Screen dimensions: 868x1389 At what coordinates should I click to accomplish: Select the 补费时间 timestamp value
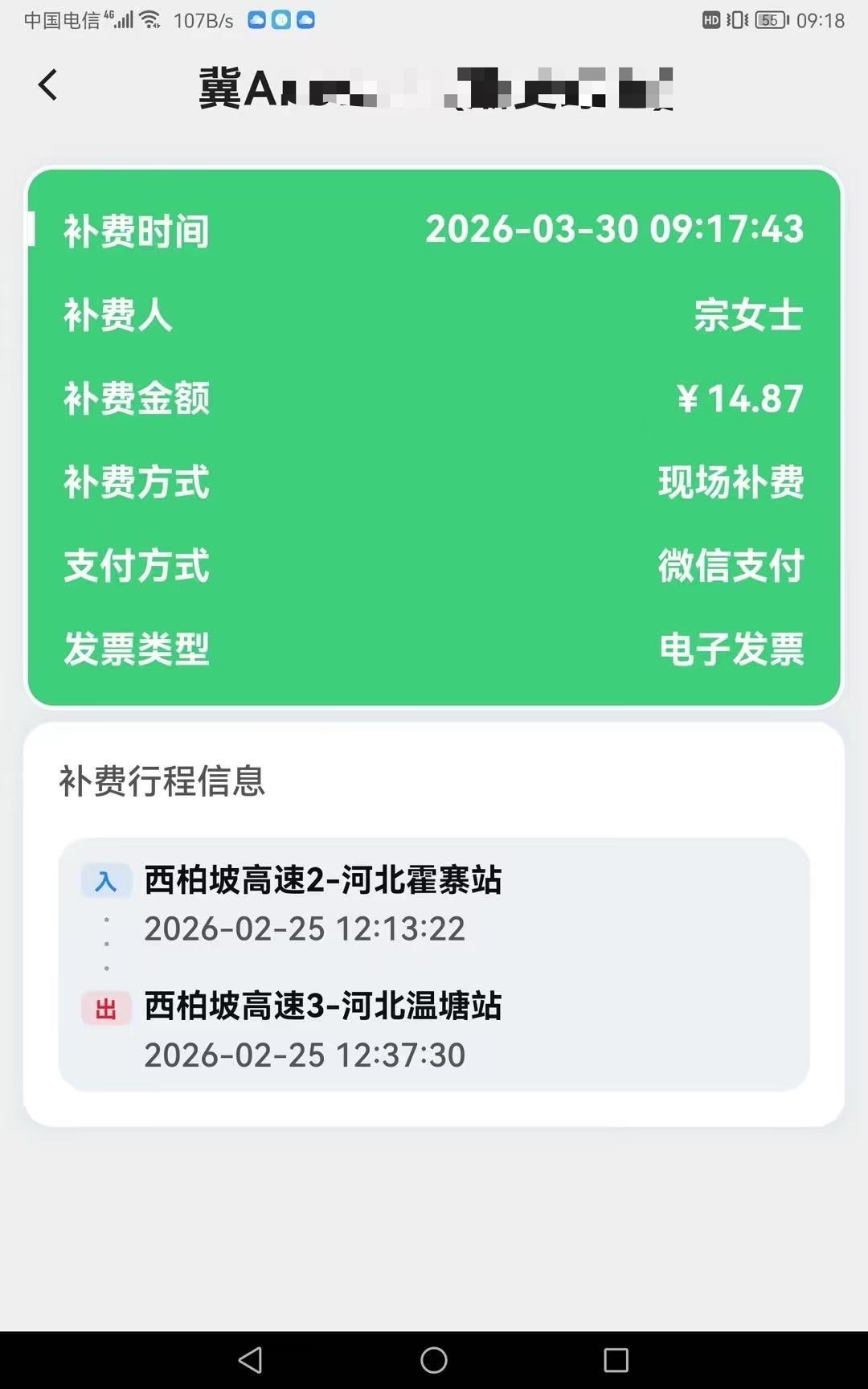tap(615, 231)
